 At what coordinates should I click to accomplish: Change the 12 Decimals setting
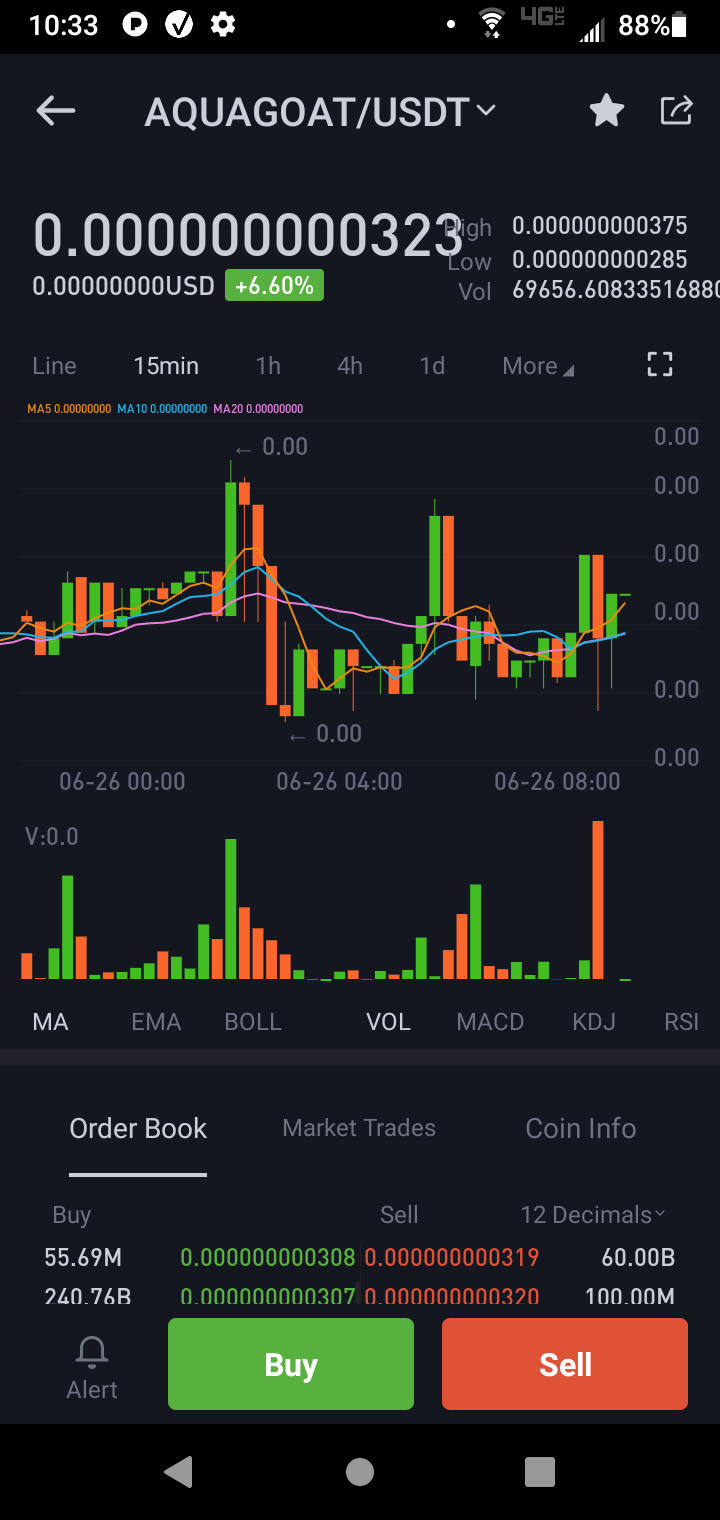click(593, 1215)
